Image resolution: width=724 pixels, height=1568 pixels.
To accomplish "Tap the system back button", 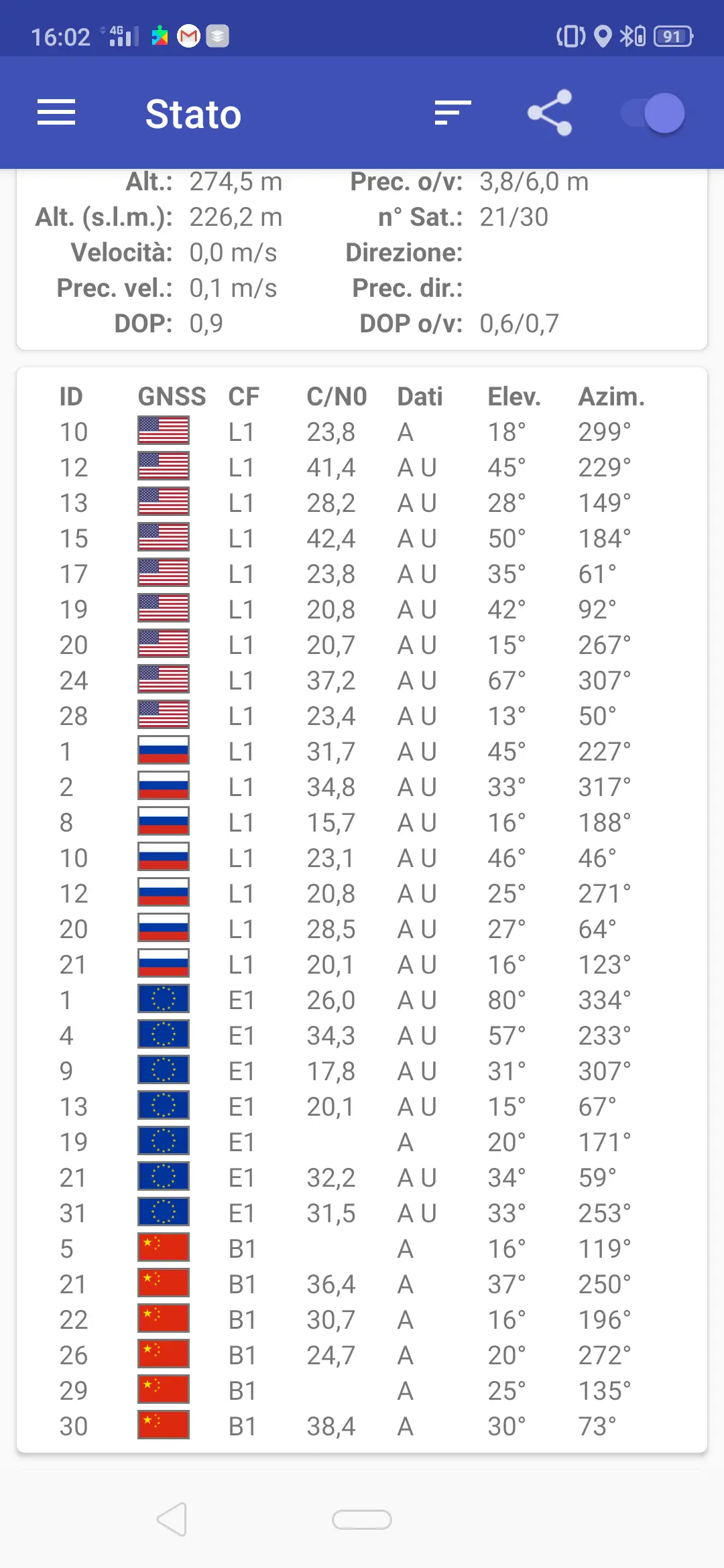I will coord(172,1519).
